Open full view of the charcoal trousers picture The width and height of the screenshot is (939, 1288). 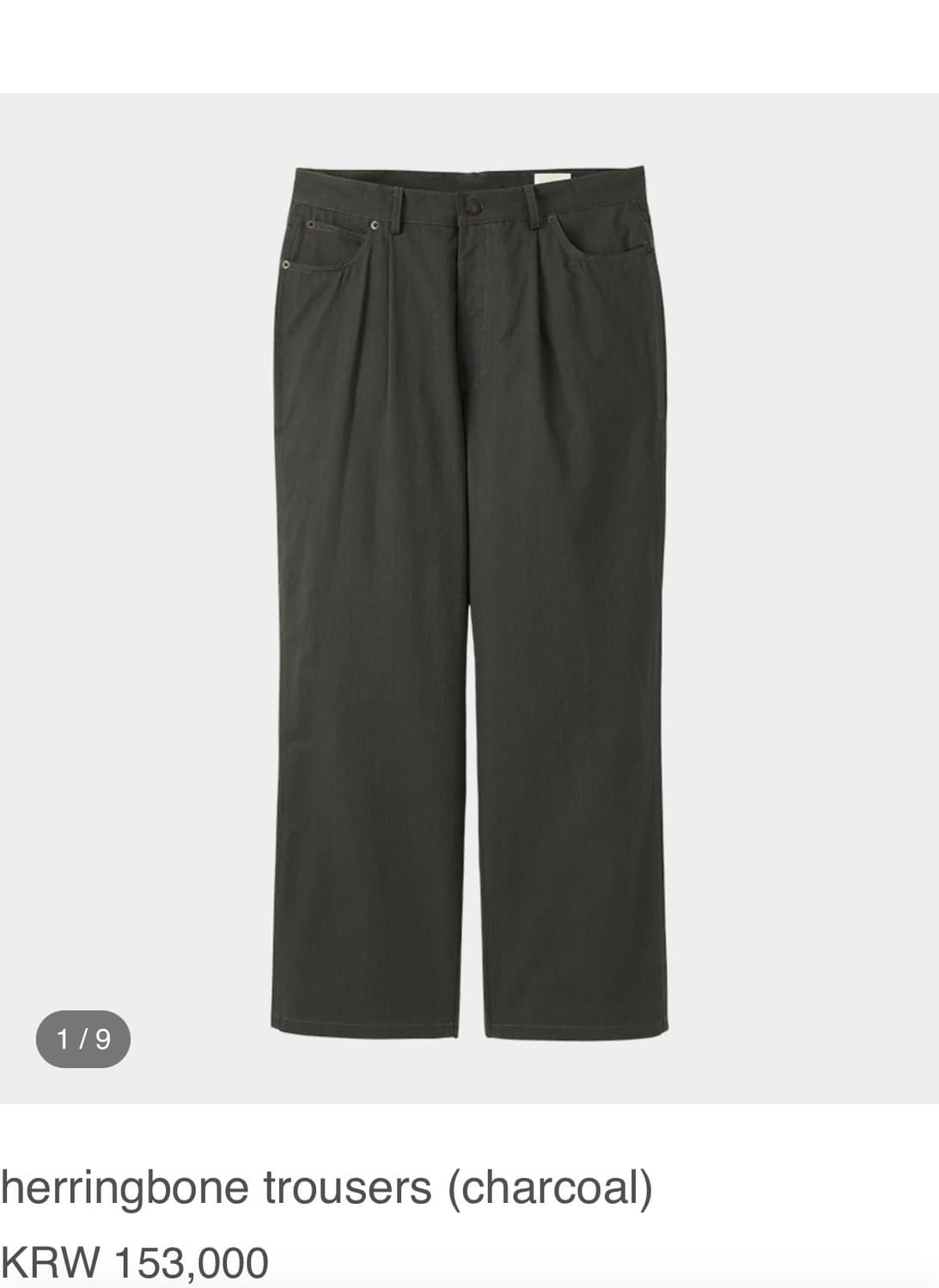[x=470, y=601]
